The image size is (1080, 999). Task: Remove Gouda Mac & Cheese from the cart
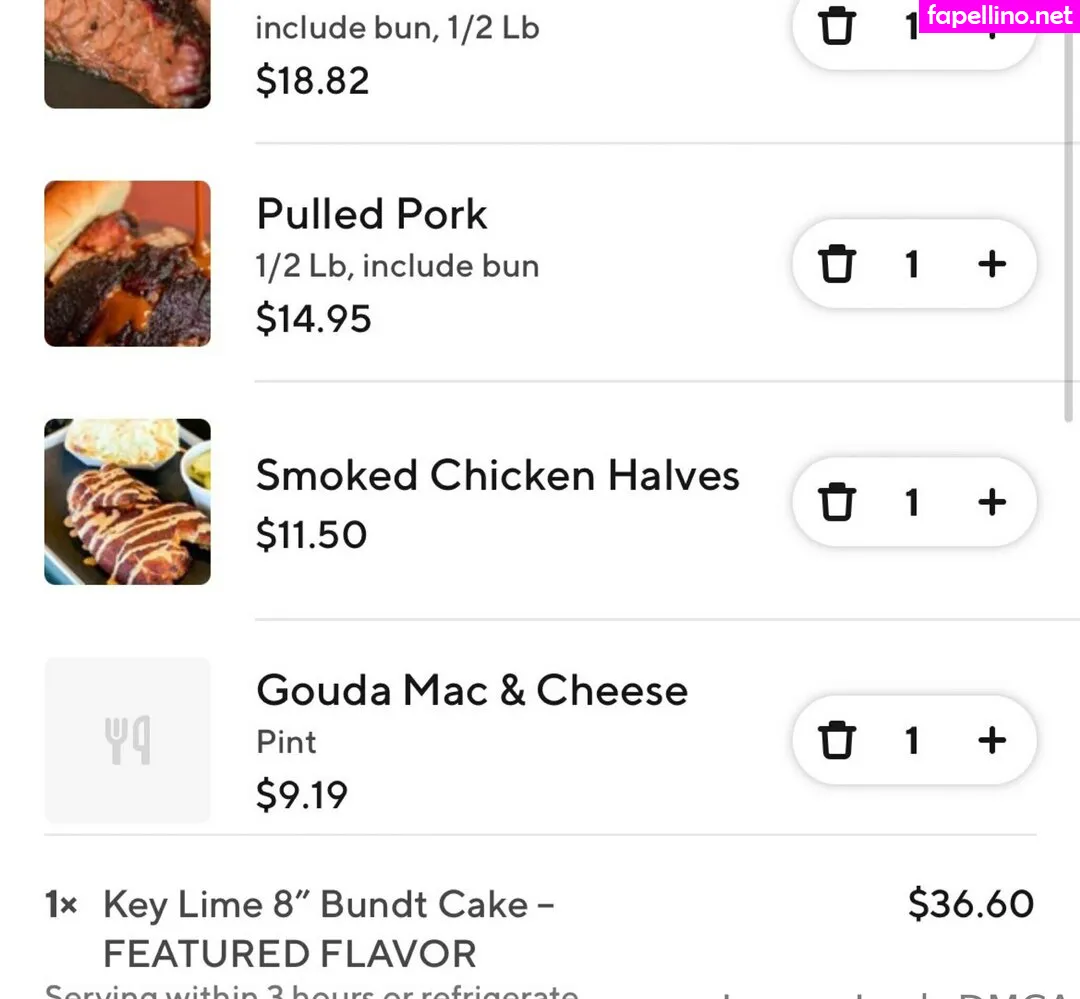click(x=837, y=740)
